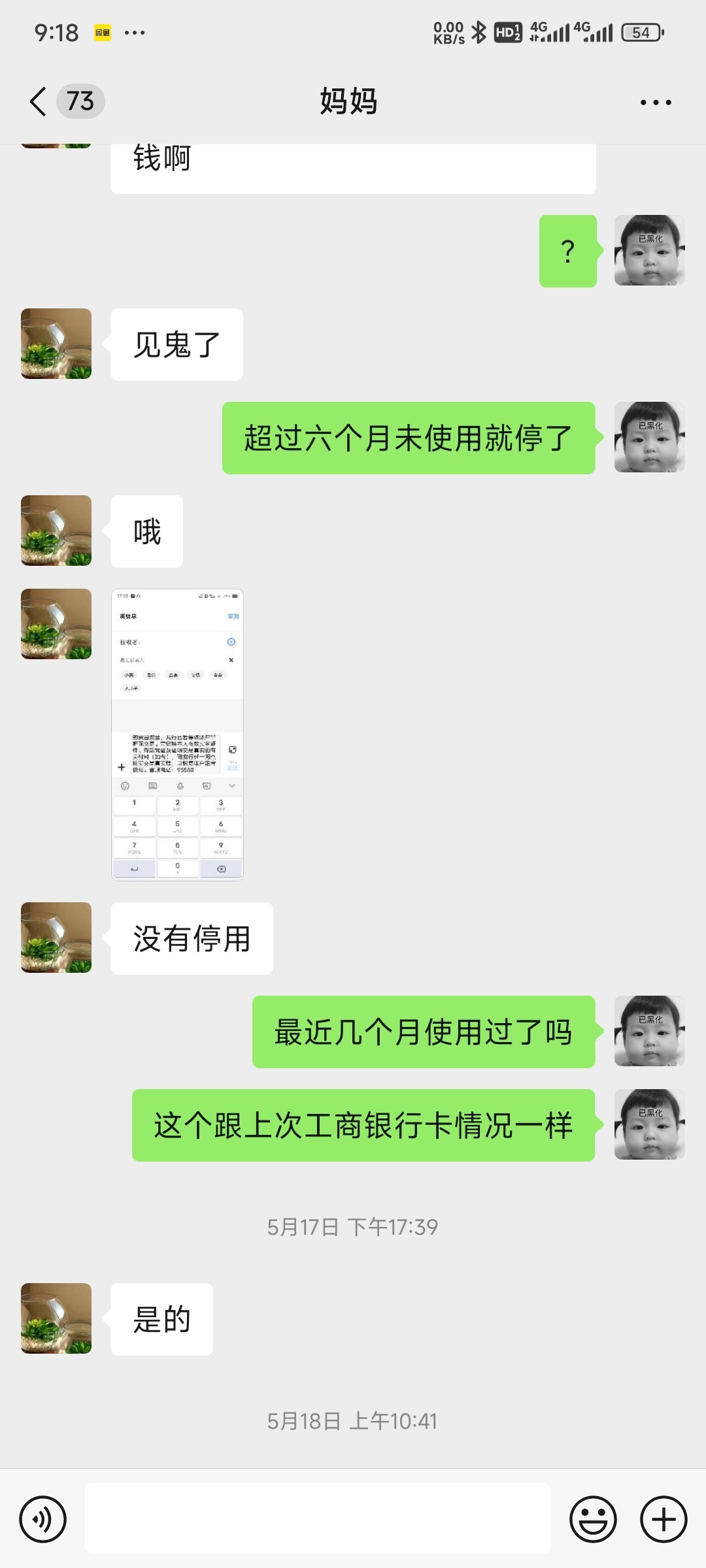
Task: Open chat info via three-dot menu
Action: click(x=655, y=103)
